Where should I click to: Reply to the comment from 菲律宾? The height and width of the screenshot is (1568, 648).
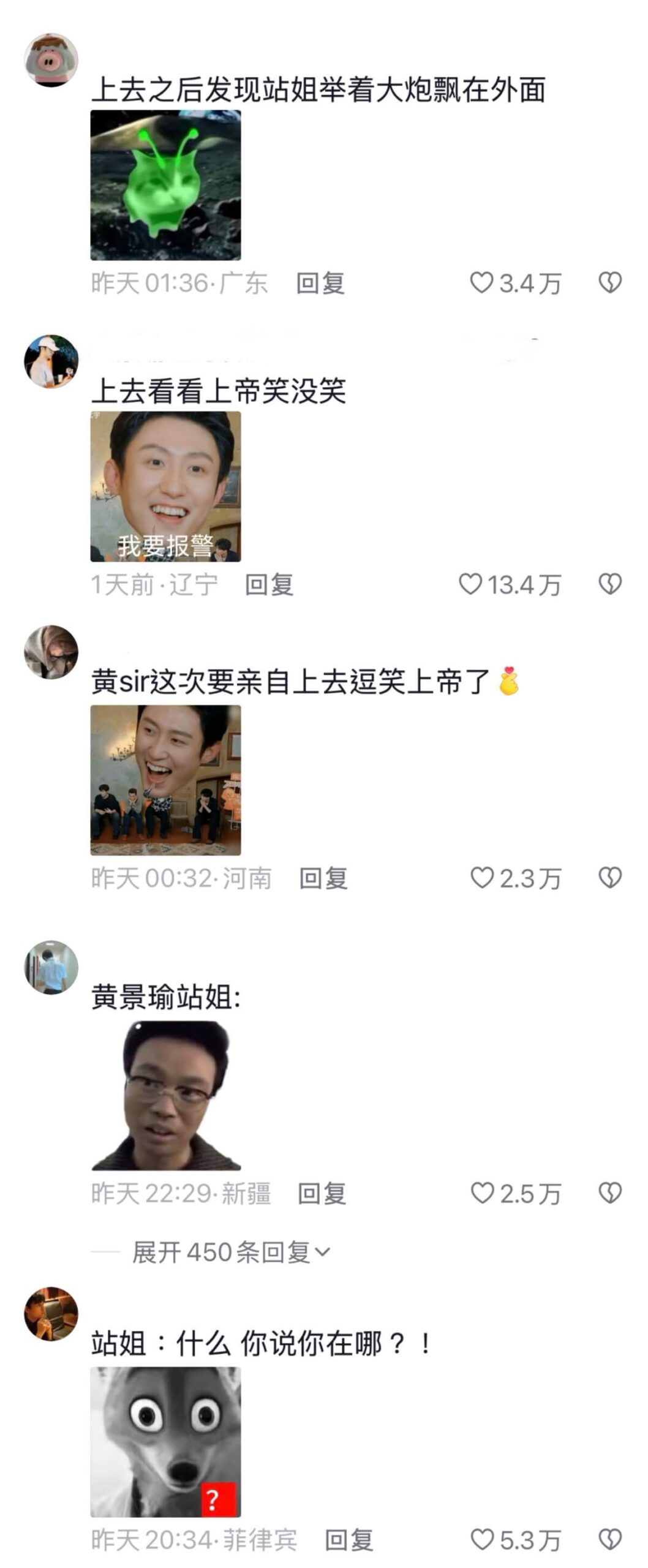pos(348,1540)
